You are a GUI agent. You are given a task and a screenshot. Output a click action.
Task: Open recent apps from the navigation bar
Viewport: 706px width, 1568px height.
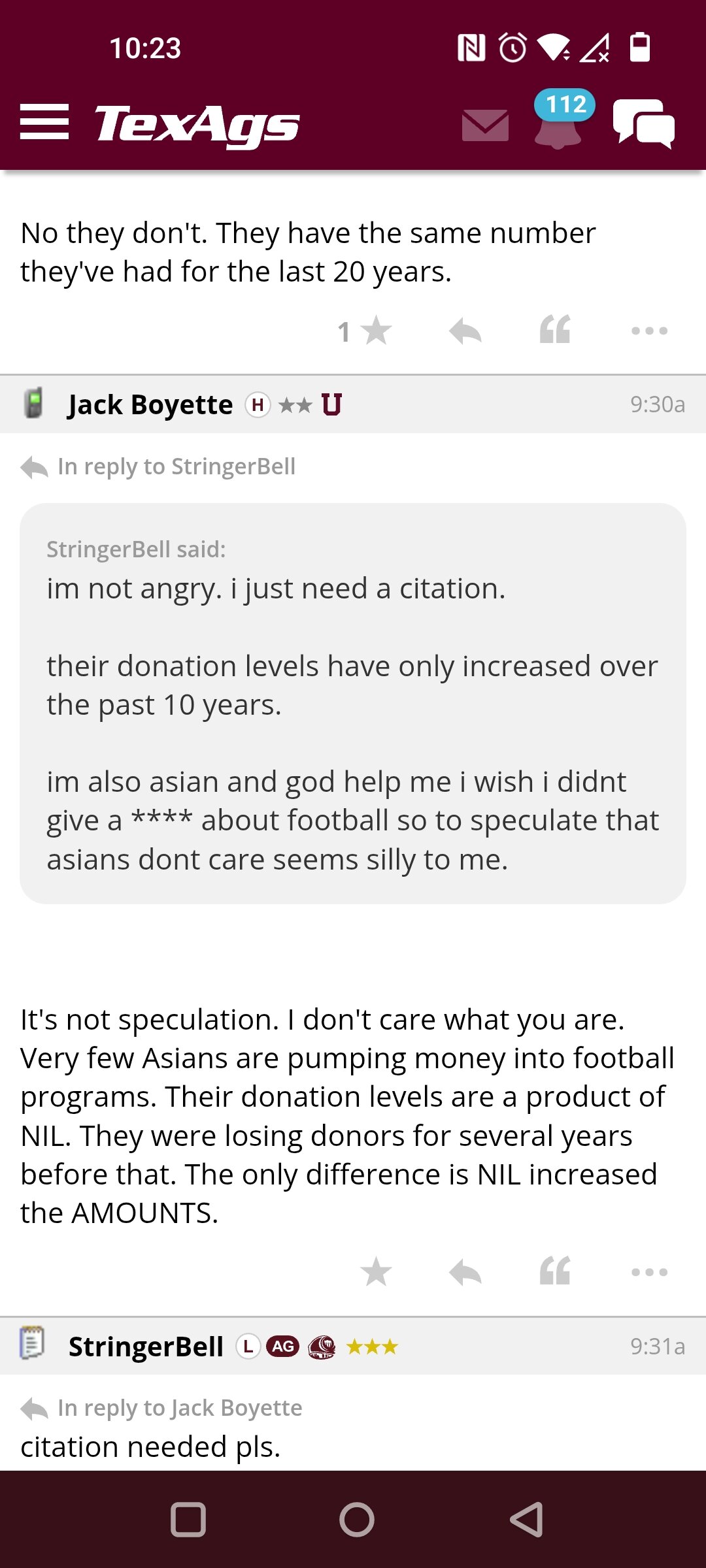(x=188, y=1519)
